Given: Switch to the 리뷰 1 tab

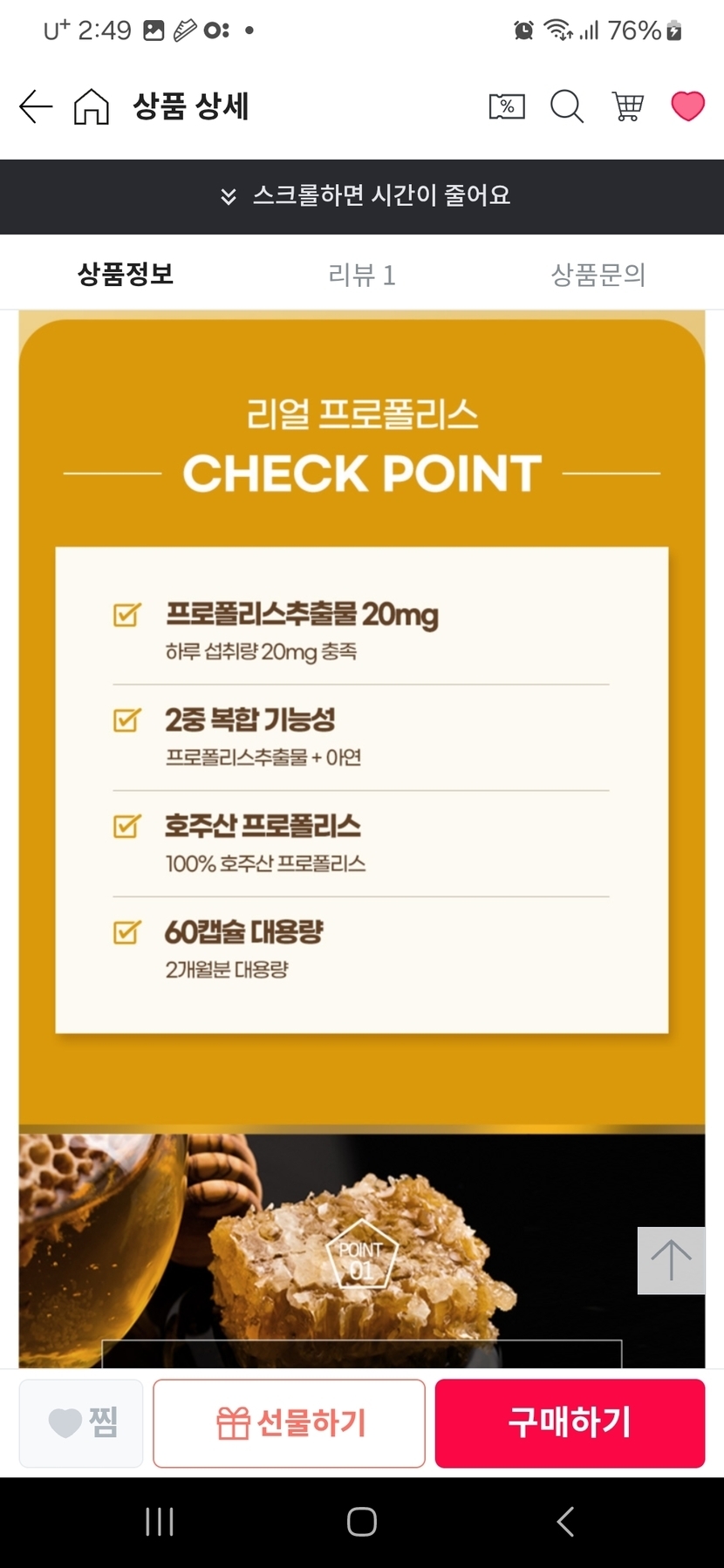Looking at the screenshot, I should [x=362, y=275].
